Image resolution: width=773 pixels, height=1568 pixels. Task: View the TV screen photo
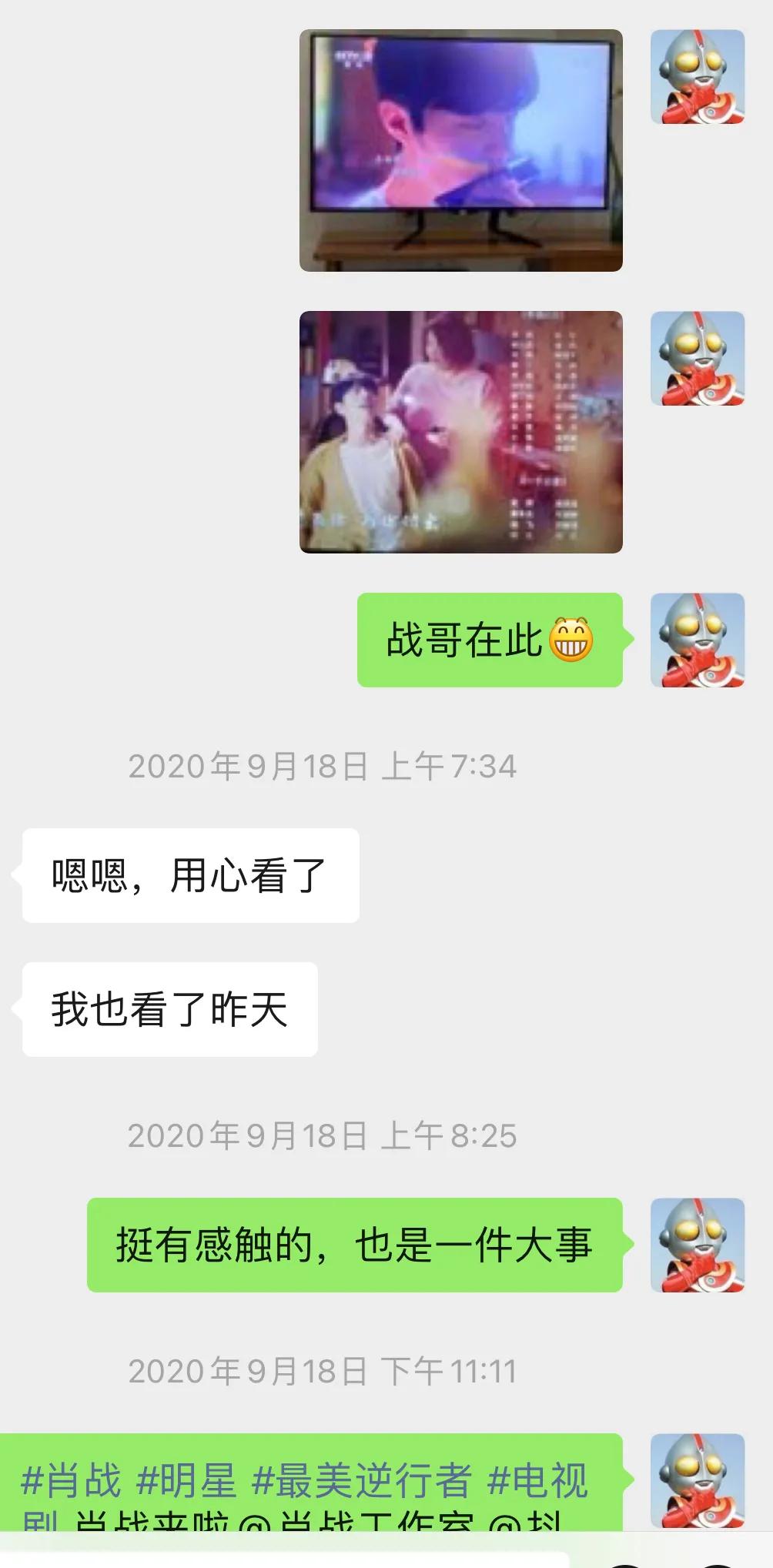460,150
